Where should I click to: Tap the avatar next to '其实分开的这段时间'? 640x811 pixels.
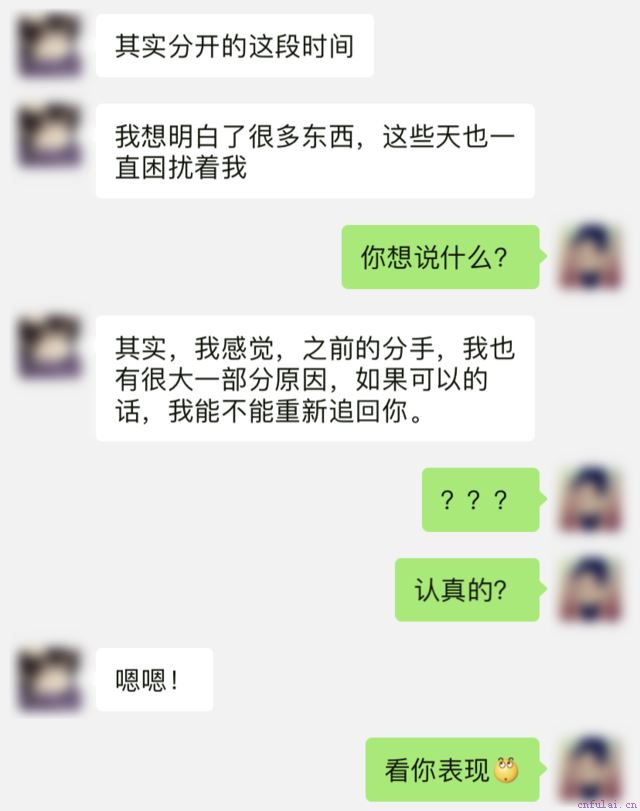pos(49,45)
